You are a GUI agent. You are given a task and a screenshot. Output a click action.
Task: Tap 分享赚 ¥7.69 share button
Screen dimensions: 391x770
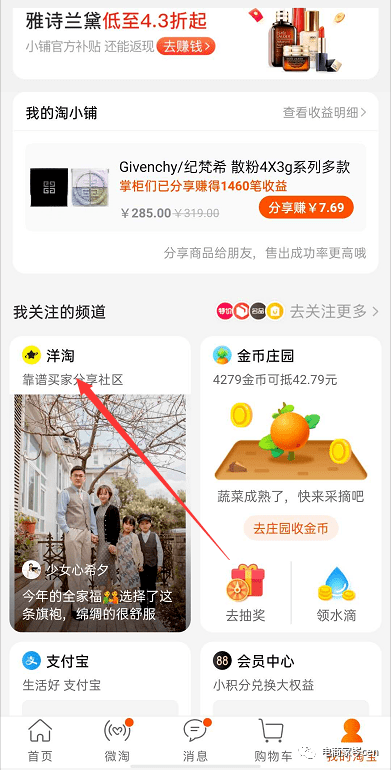(306, 208)
